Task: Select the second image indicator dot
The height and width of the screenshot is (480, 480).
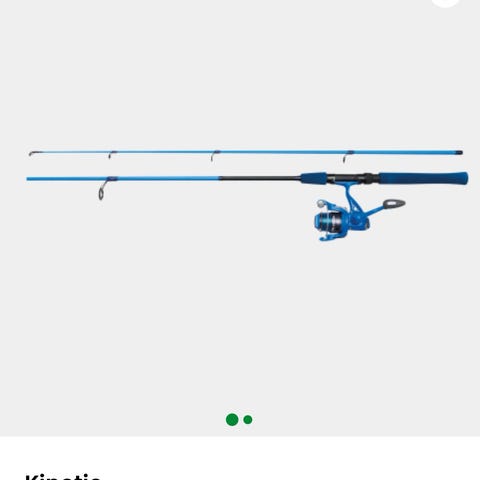Action: coord(248,420)
